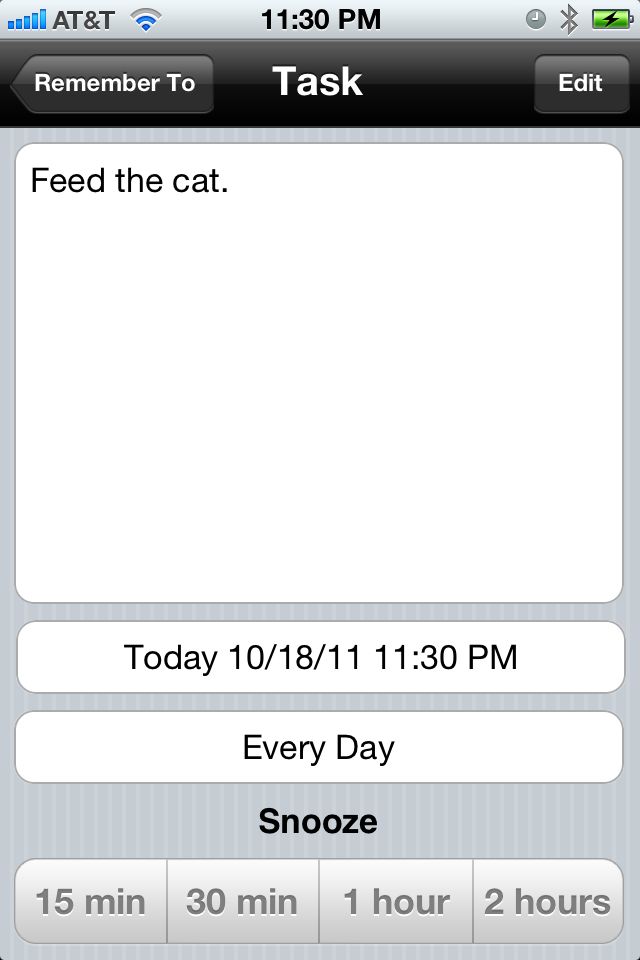Select the 1 hour snooze option
The width and height of the screenshot is (640, 960).
396,901
